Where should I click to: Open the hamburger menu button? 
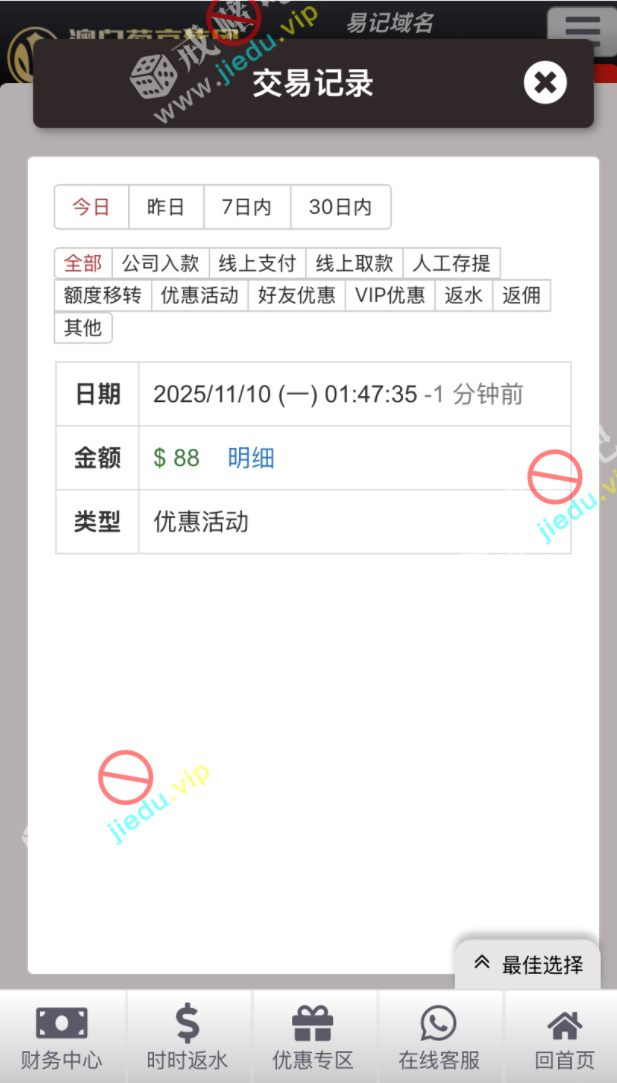[x=582, y=32]
